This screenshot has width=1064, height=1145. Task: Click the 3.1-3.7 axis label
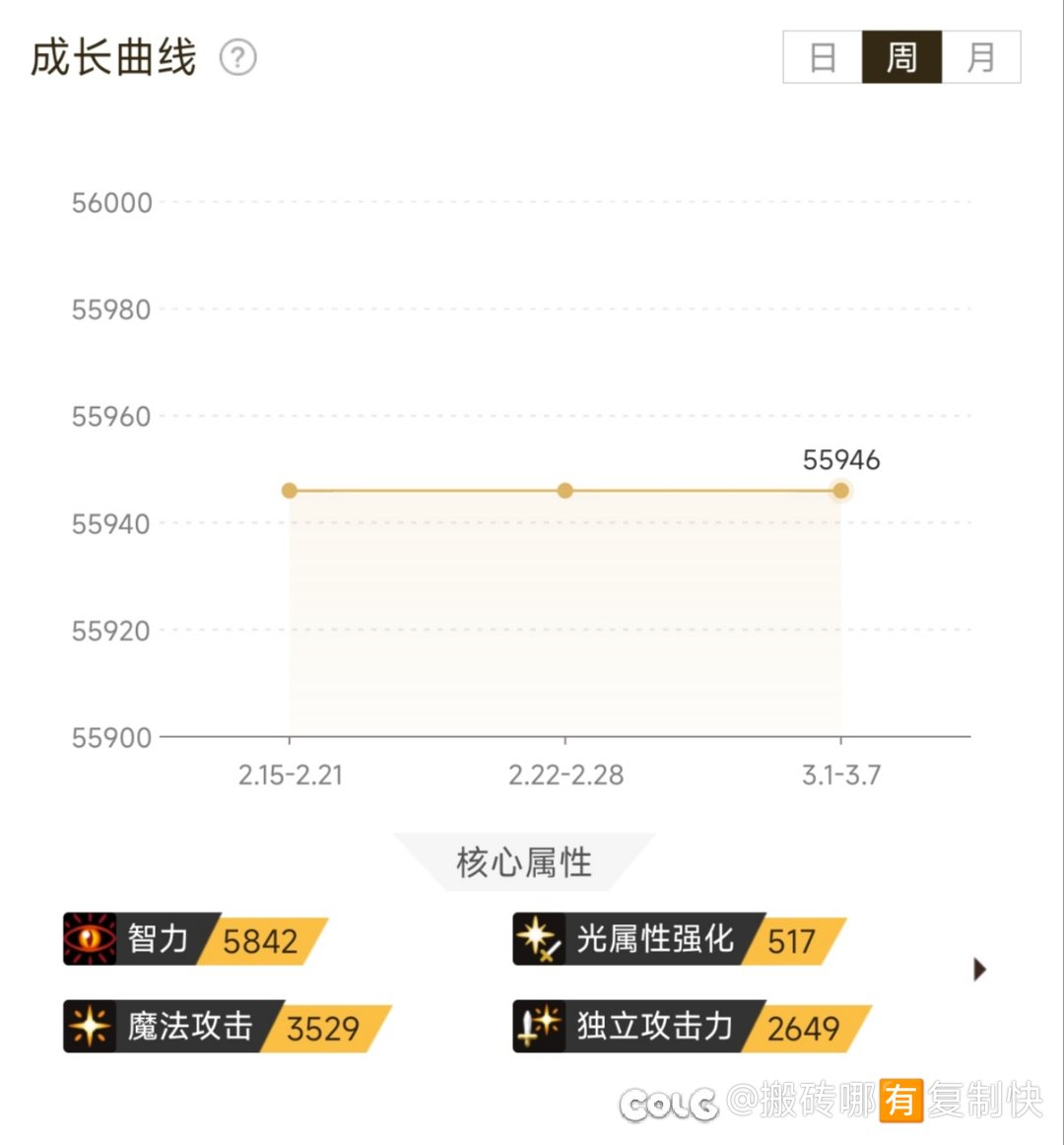(x=840, y=775)
